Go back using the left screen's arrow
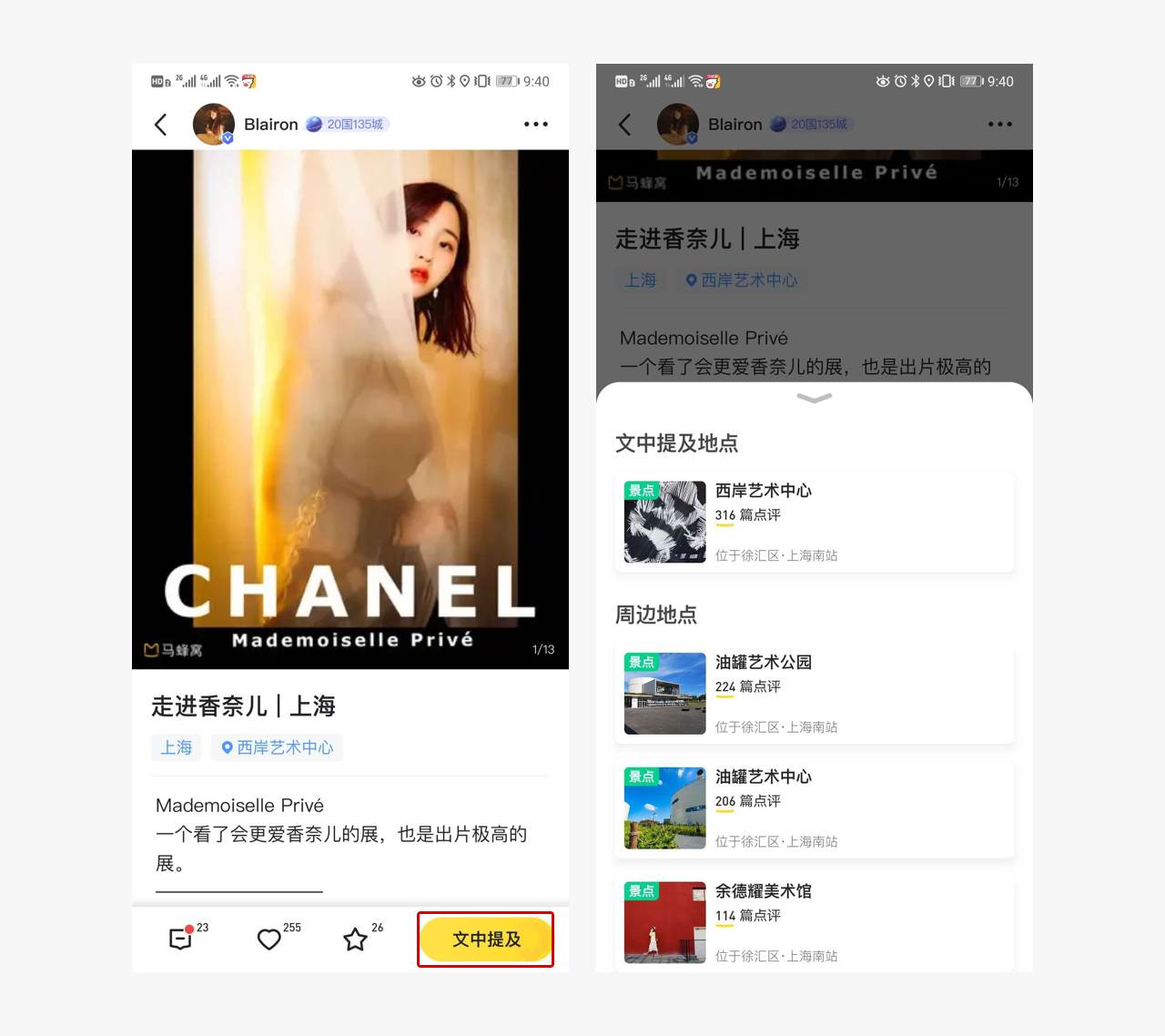 pos(161,125)
